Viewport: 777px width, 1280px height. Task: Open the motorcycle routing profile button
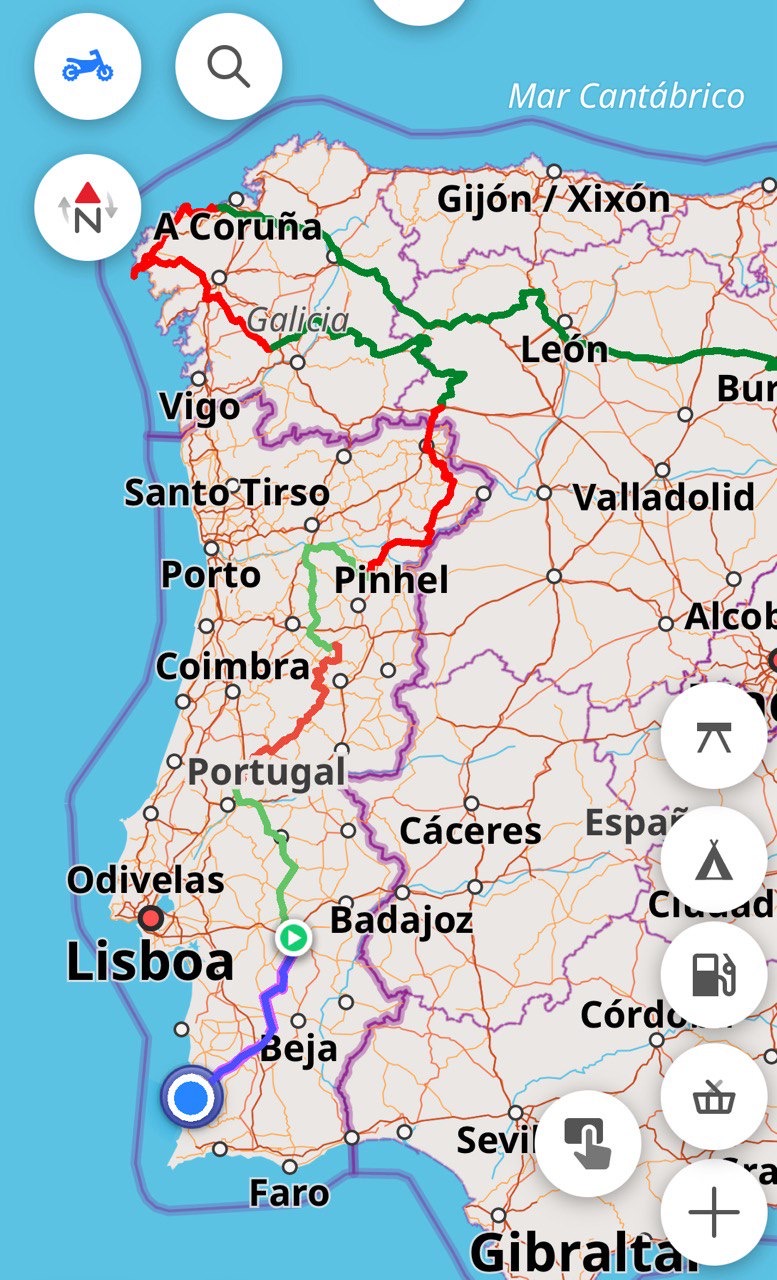[x=88, y=67]
